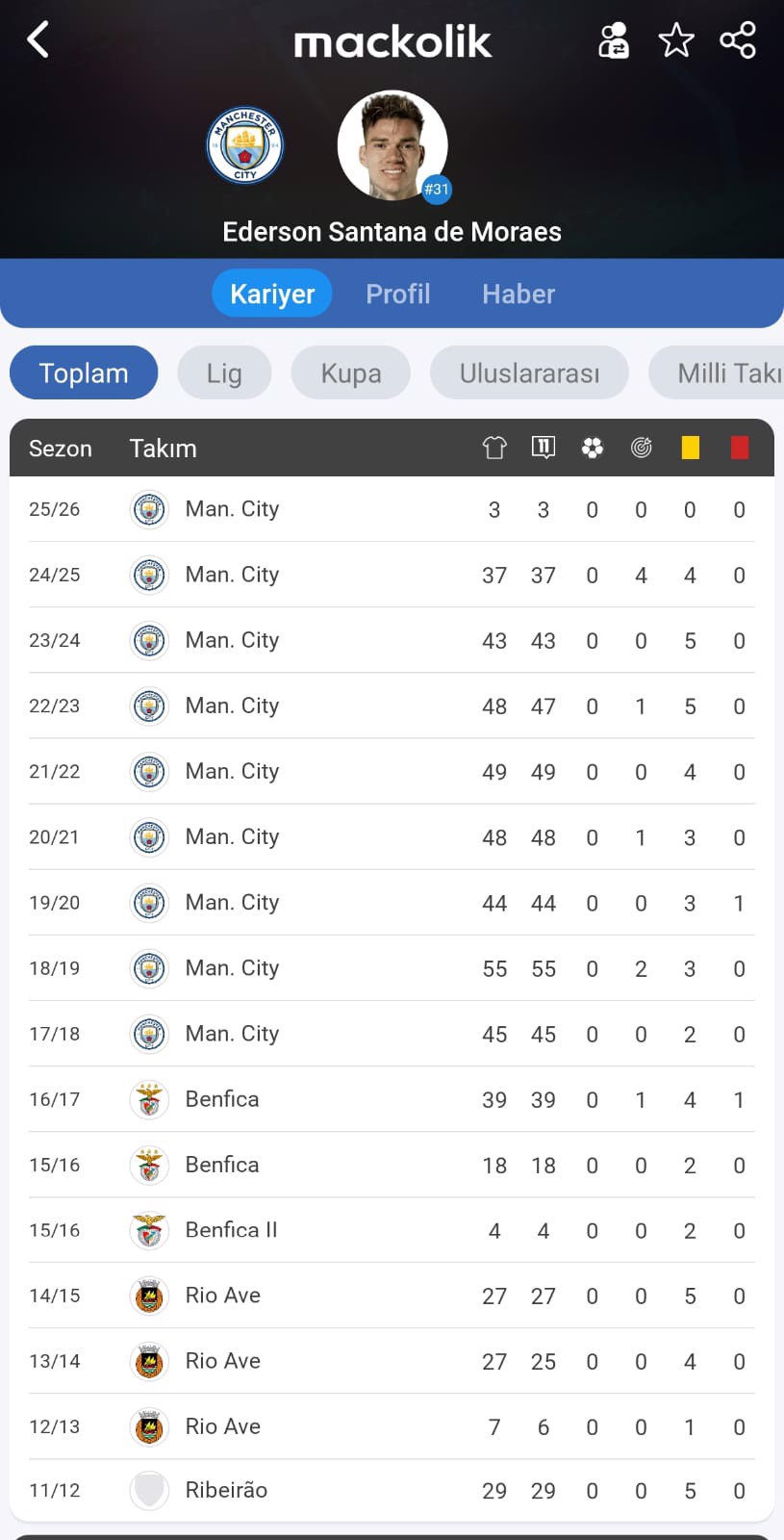784x1540 pixels.
Task: Open the player comparison icon
Action: click(614, 40)
